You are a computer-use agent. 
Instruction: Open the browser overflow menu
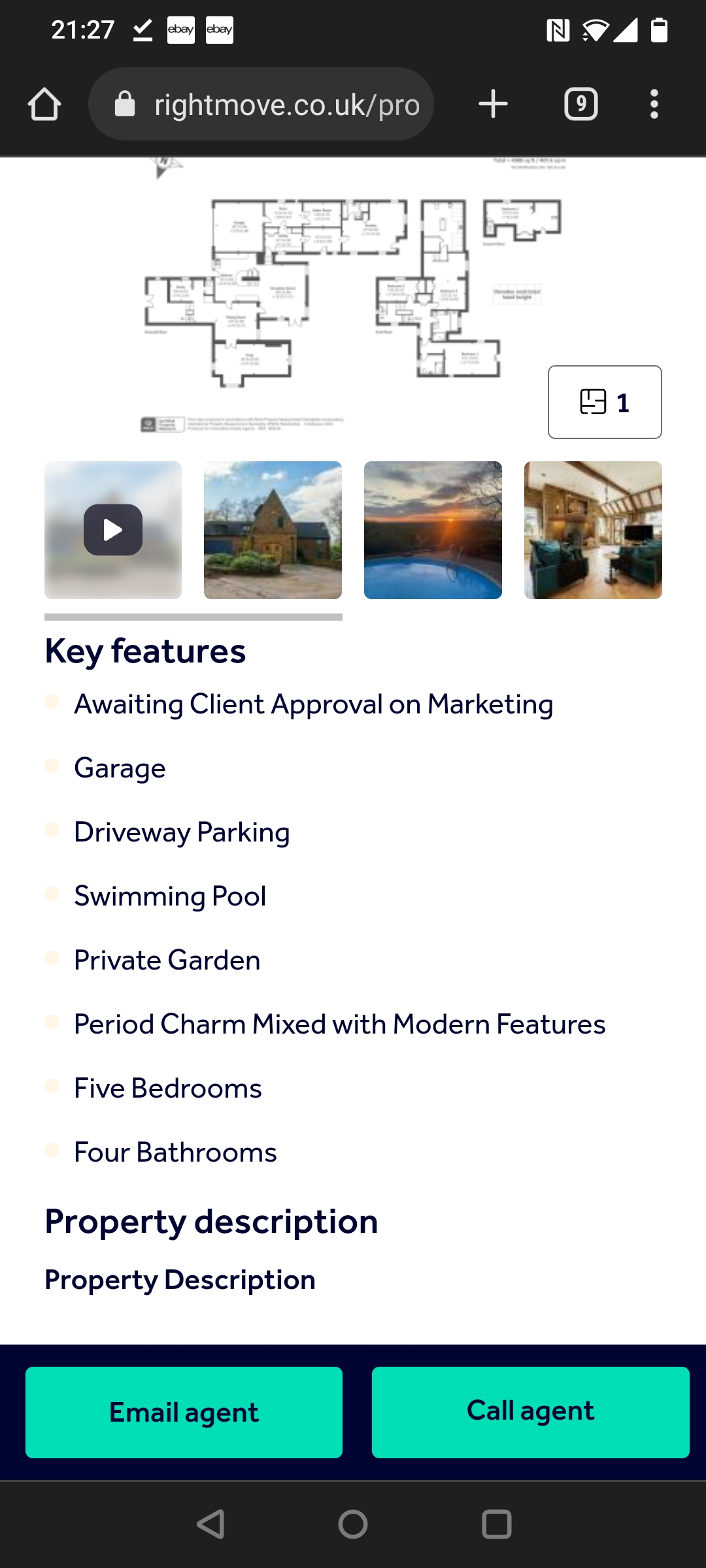point(654,105)
